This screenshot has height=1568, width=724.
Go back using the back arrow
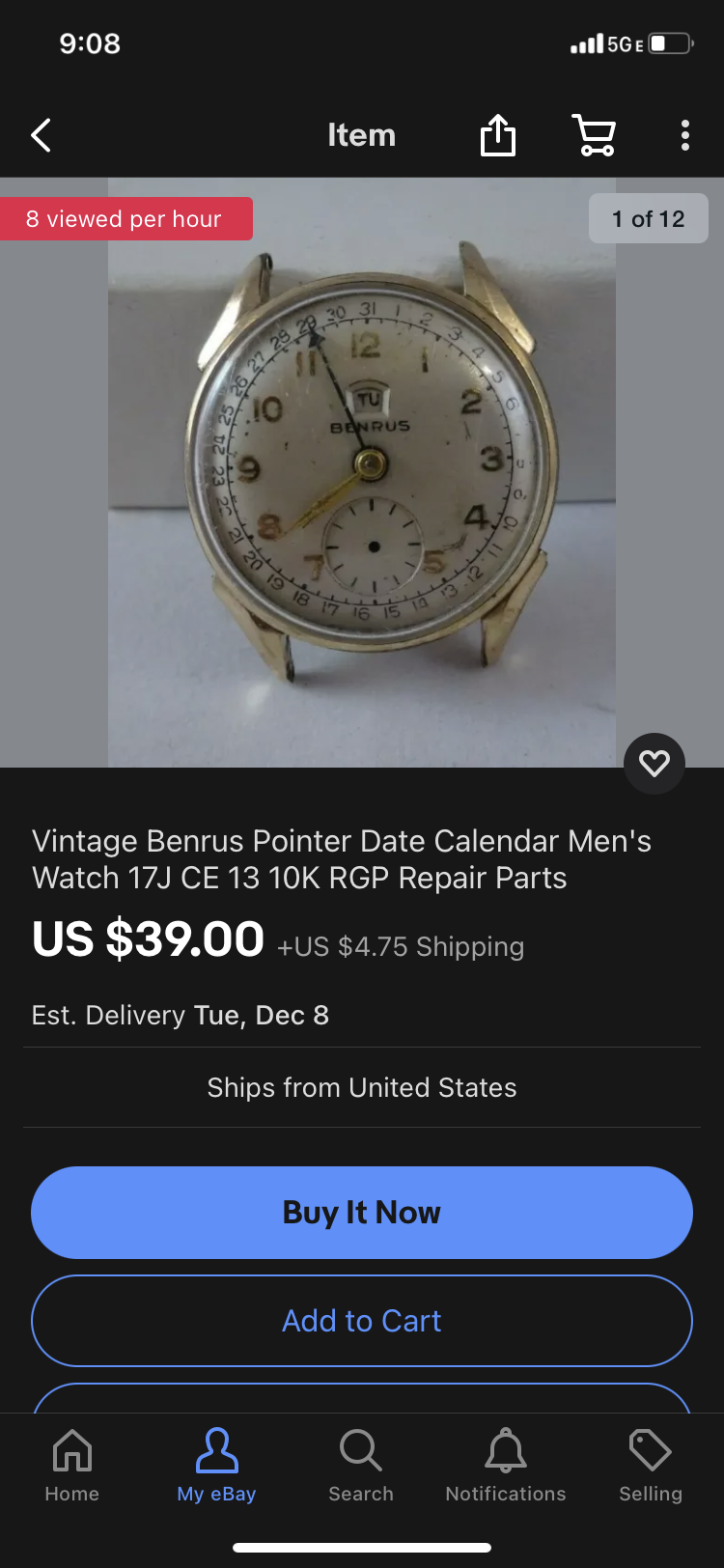click(41, 135)
